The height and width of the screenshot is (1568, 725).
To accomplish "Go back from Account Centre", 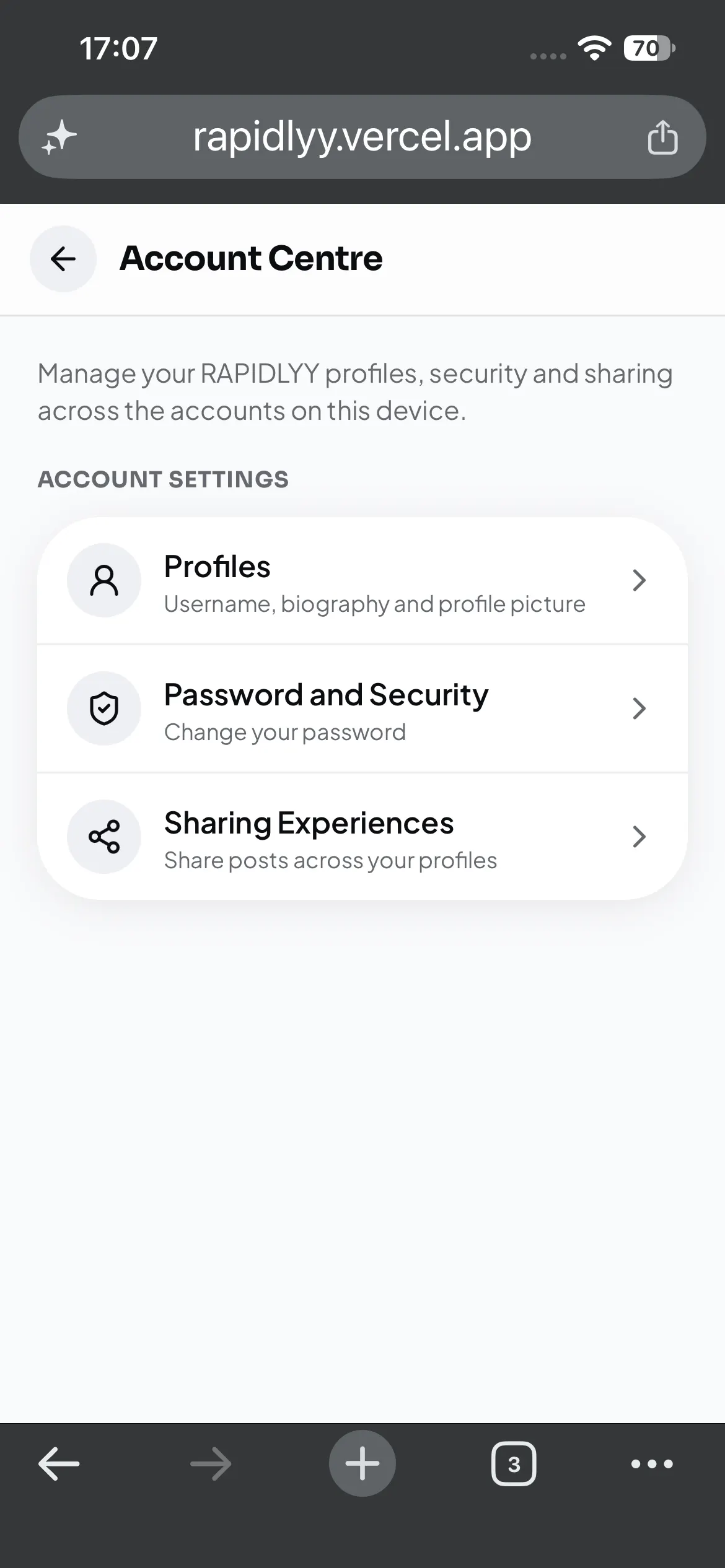I will [63, 259].
